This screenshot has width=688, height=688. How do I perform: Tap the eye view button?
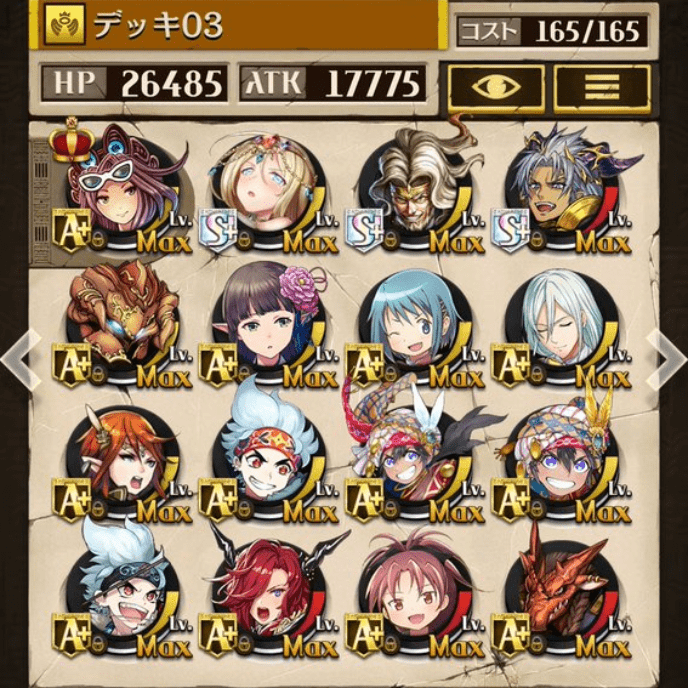click(x=496, y=88)
